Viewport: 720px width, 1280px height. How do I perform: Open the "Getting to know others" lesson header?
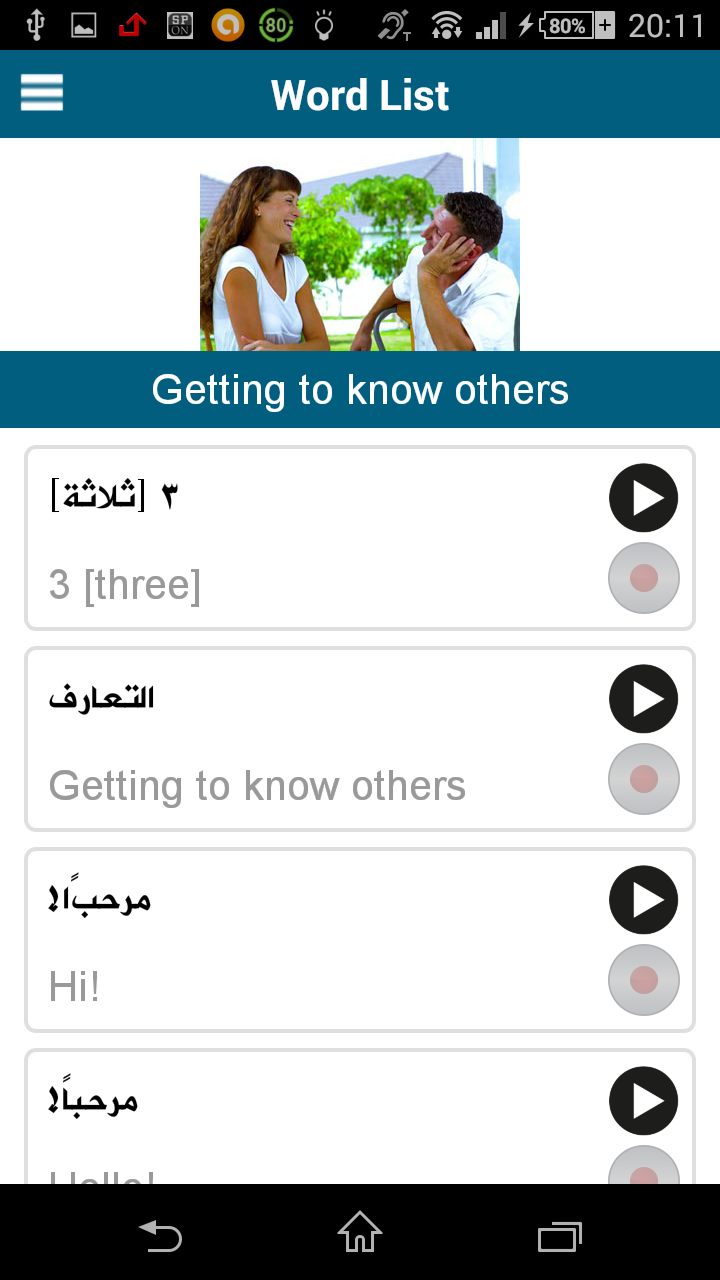[360, 389]
